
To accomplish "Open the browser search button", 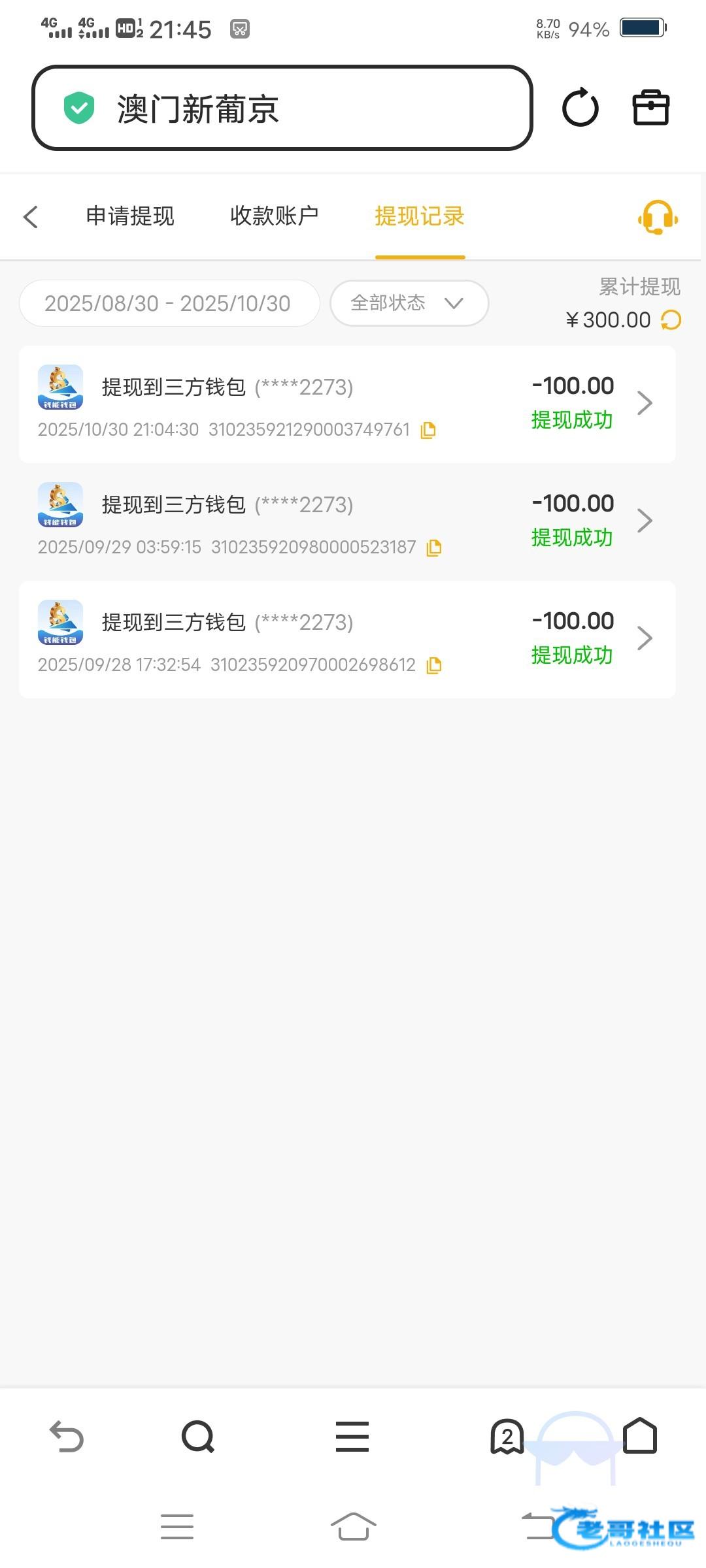I will tap(198, 1437).
